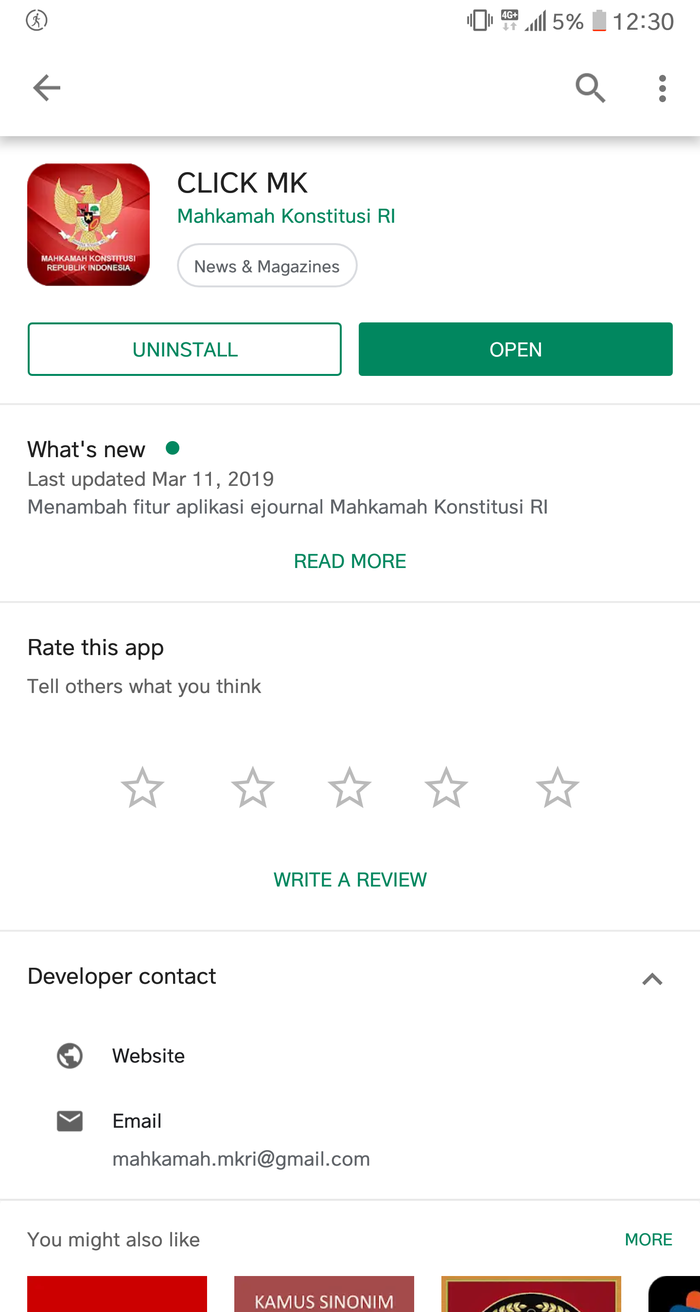Open the three-dot overflow menu
This screenshot has height=1312, width=700.
point(662,88)
